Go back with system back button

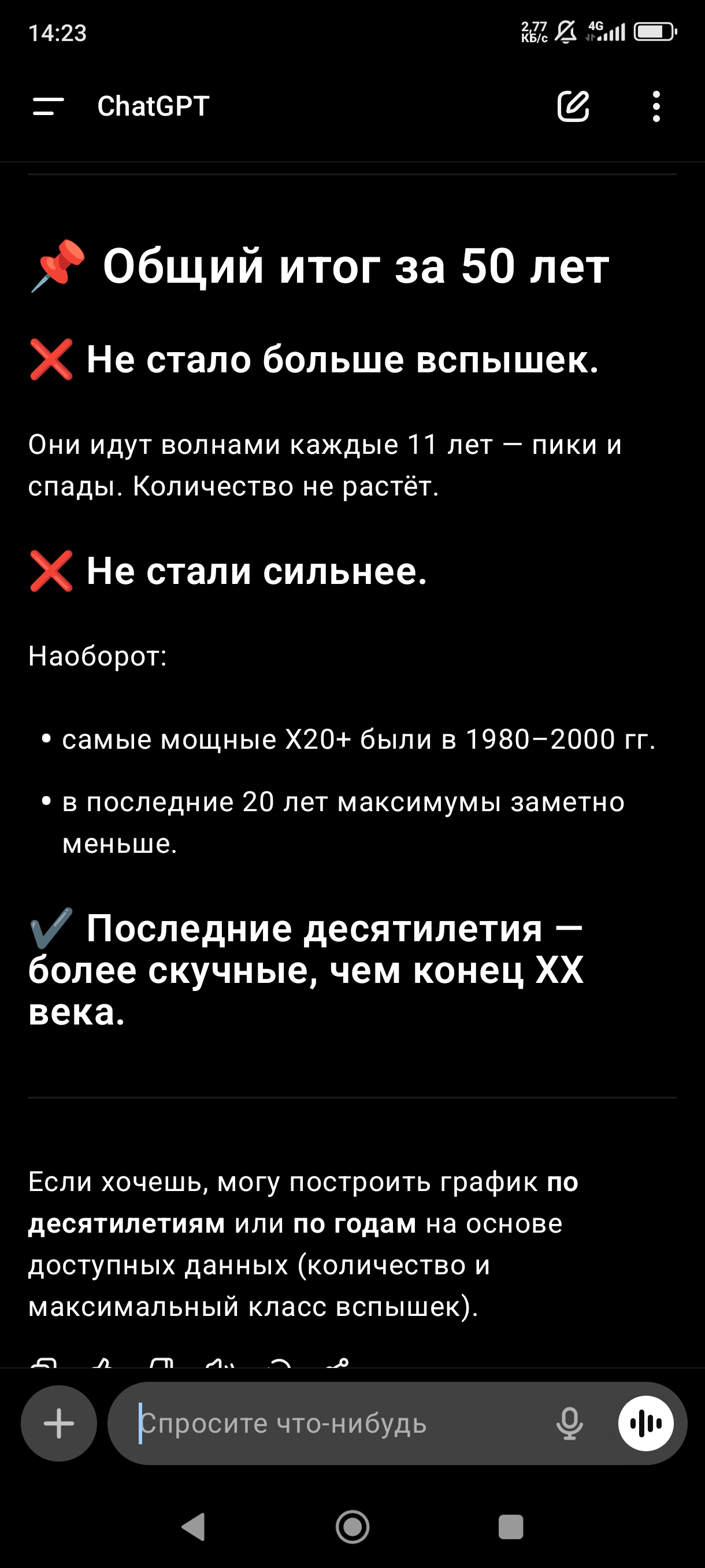tap(194, 1526)
